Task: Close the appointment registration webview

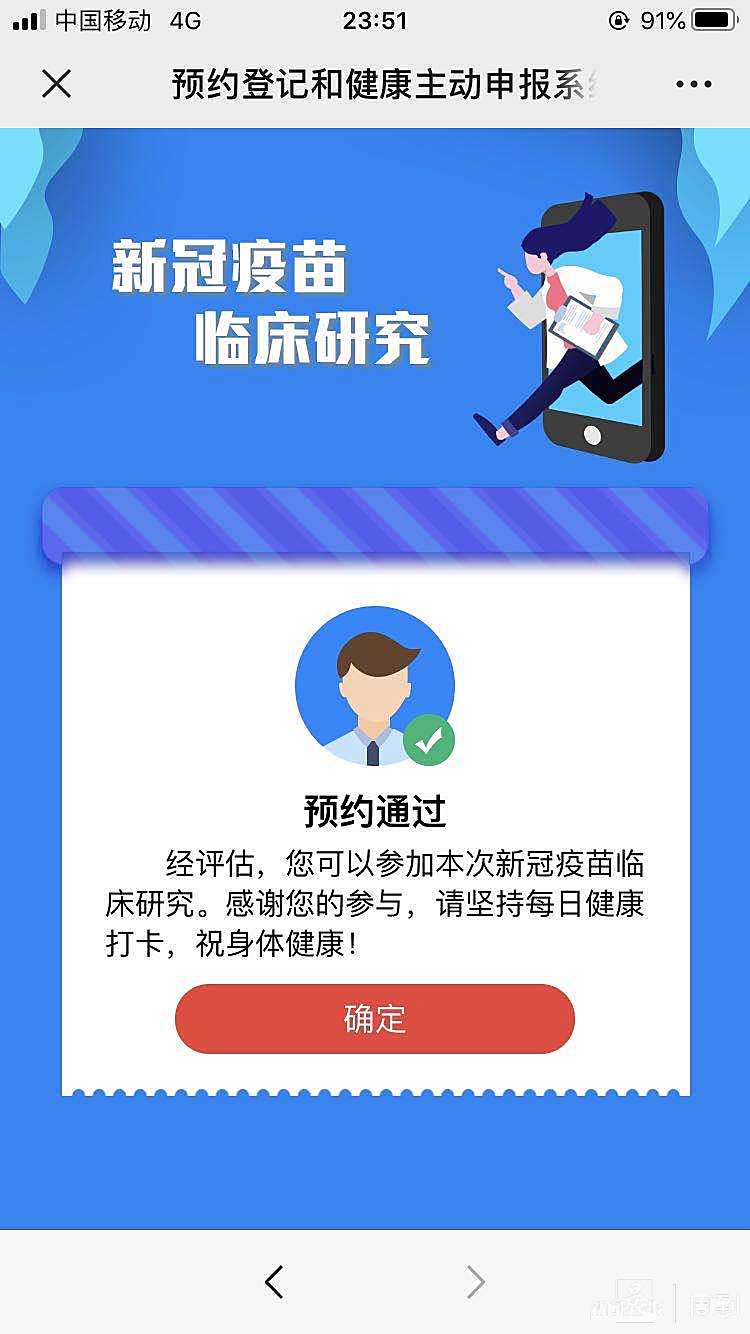Action: tap(57, 84)
